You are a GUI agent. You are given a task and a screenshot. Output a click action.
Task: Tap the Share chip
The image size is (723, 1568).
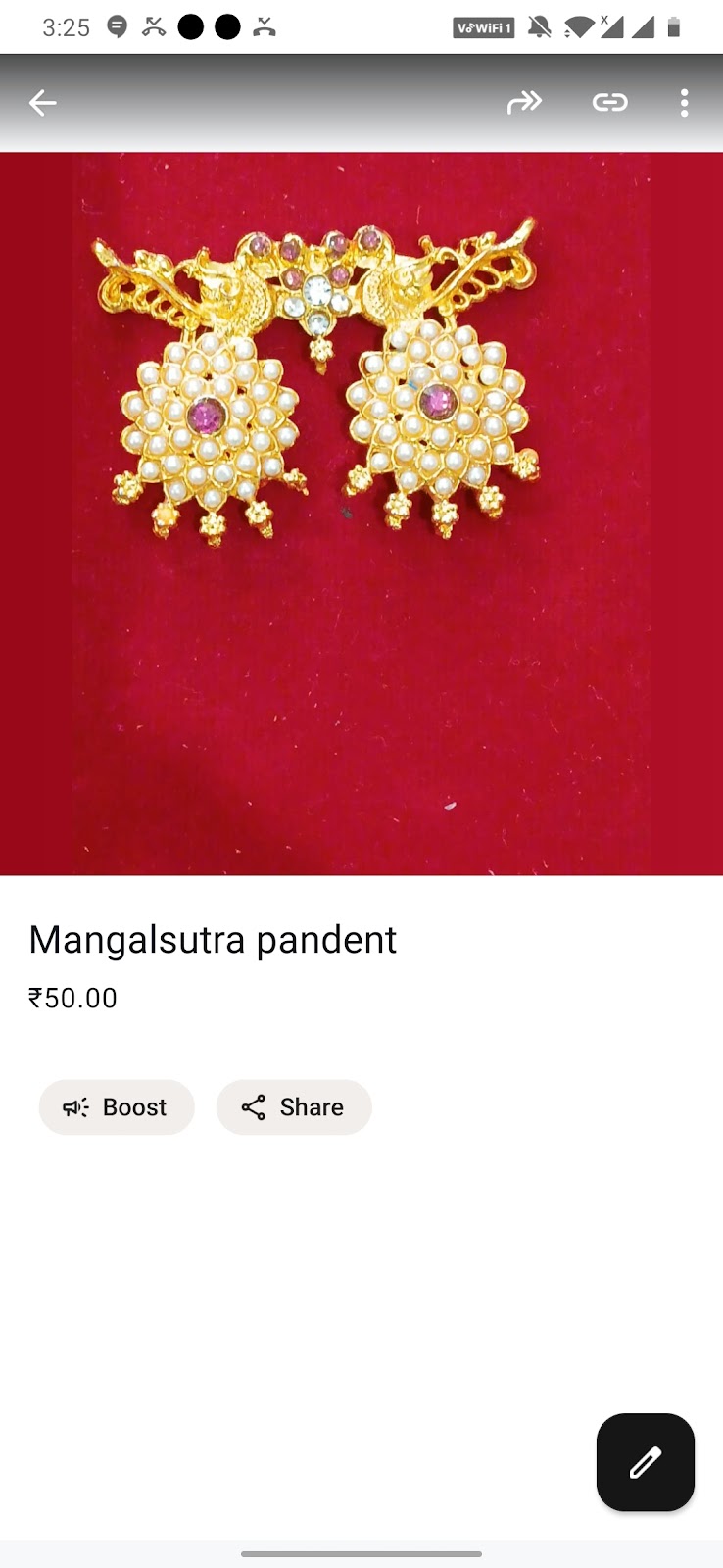(294, 1107)
